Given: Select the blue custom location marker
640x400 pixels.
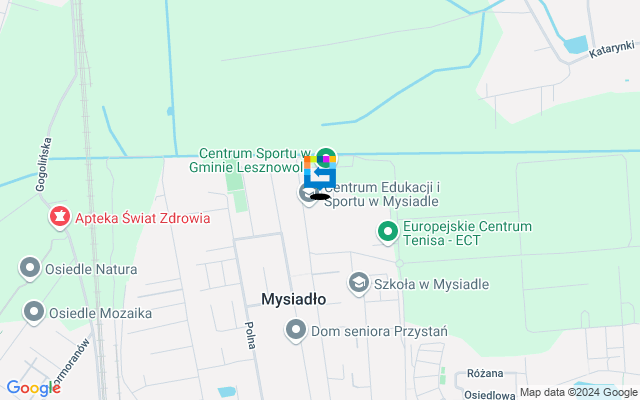Looking at the screenshot, I should tap(319, 176).
